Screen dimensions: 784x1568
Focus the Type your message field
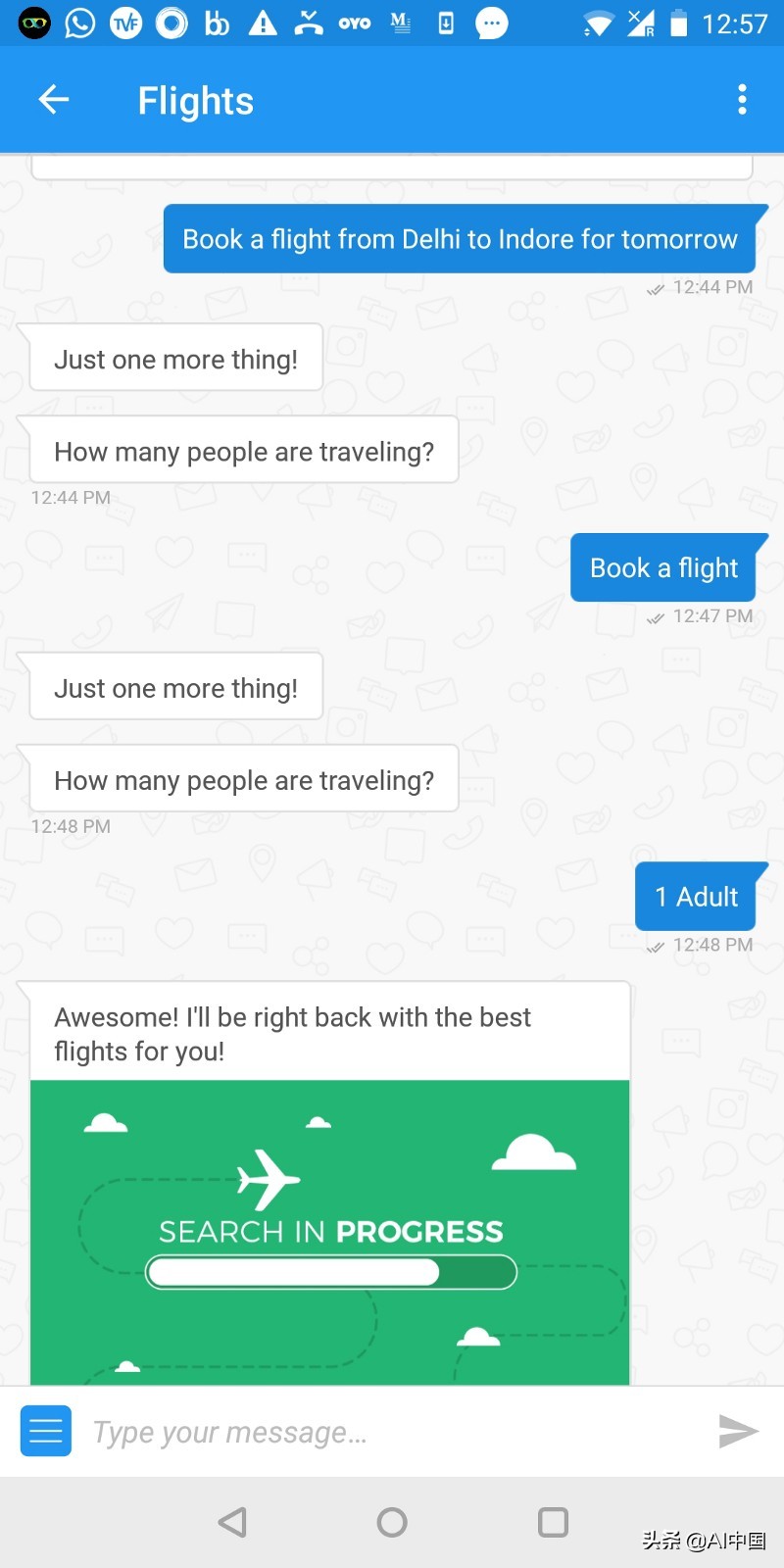point(392,1433)
